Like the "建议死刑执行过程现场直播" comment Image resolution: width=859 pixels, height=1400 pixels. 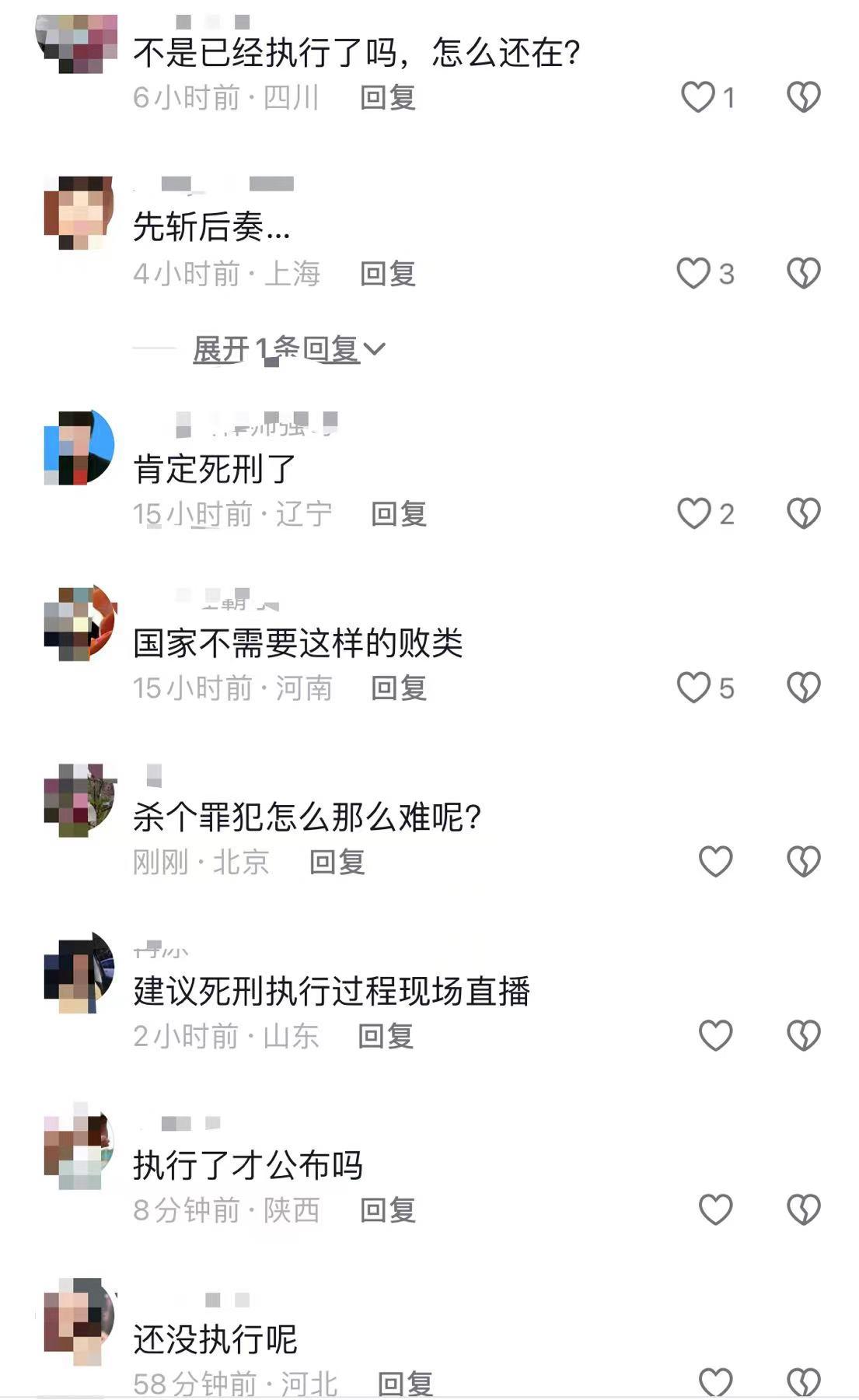(x=714, y=1035)
